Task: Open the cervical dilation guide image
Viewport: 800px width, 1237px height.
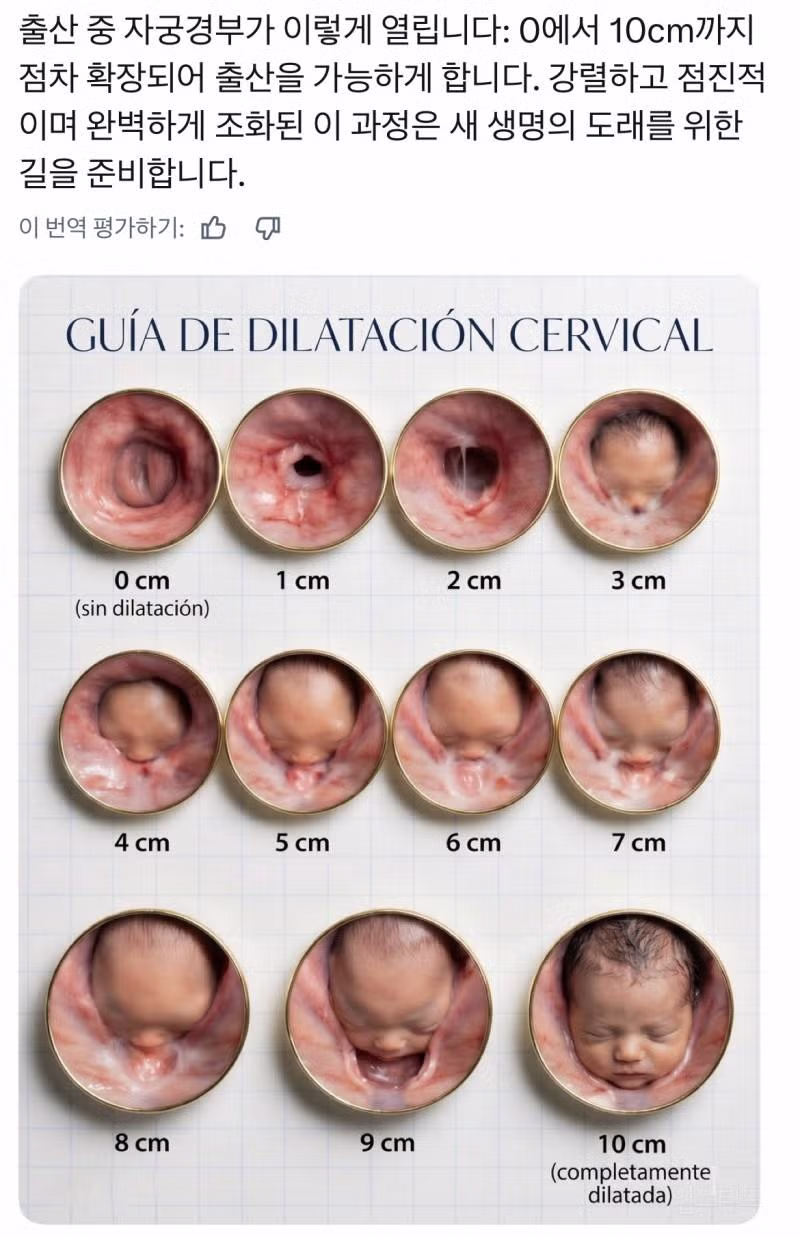Action: [x=389, y=748]
